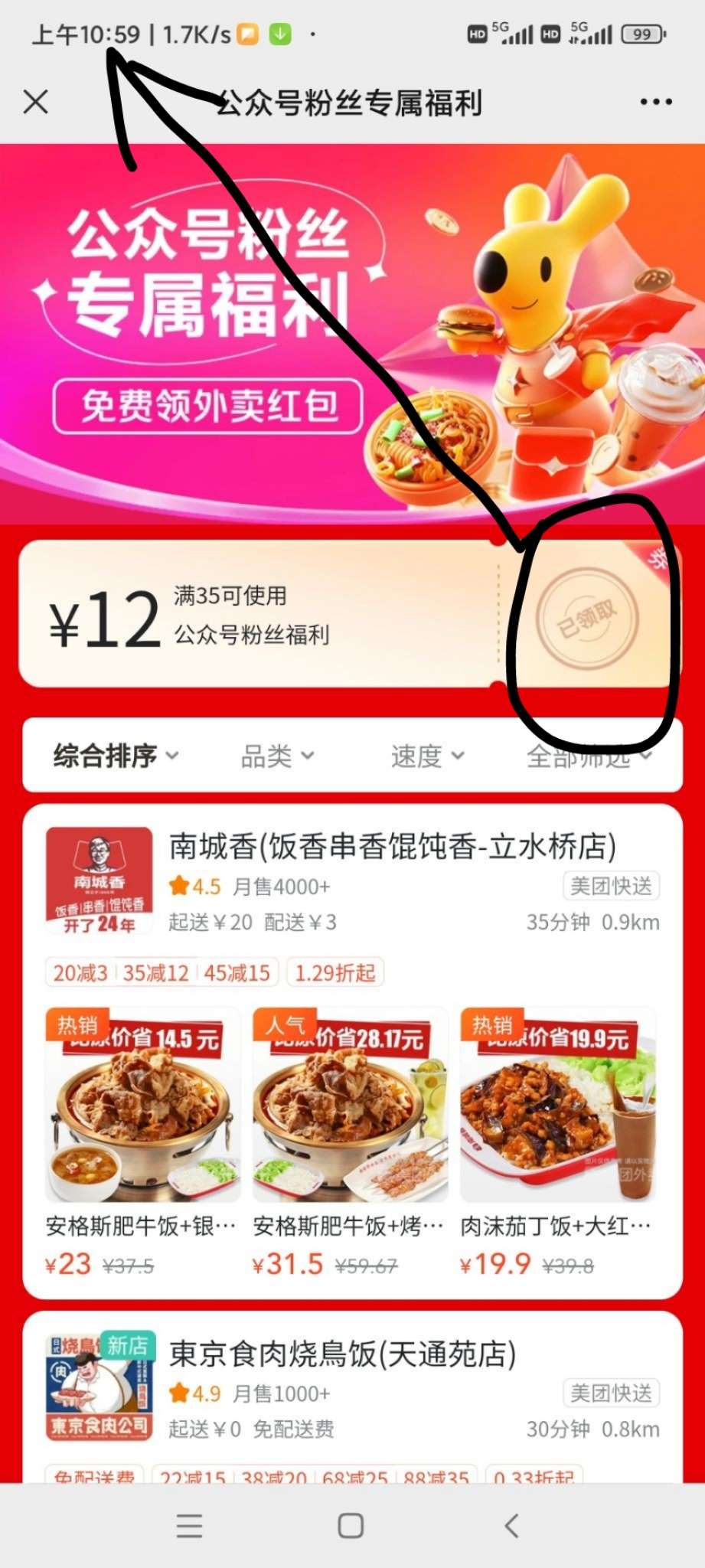Image resolution: width=705 pixels, height=1568 pixels.
Task: Open the three-dot overflow menu
Action: click(x=655, y=102)
